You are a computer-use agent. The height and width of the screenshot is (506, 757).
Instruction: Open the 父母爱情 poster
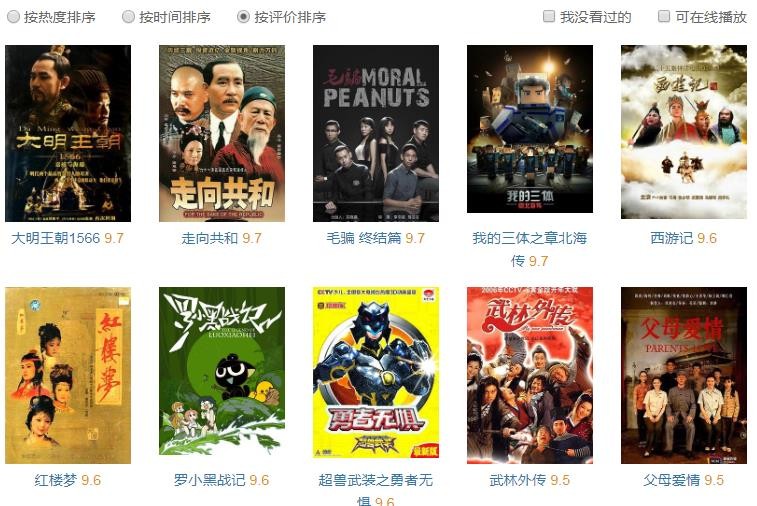(684, 375)
